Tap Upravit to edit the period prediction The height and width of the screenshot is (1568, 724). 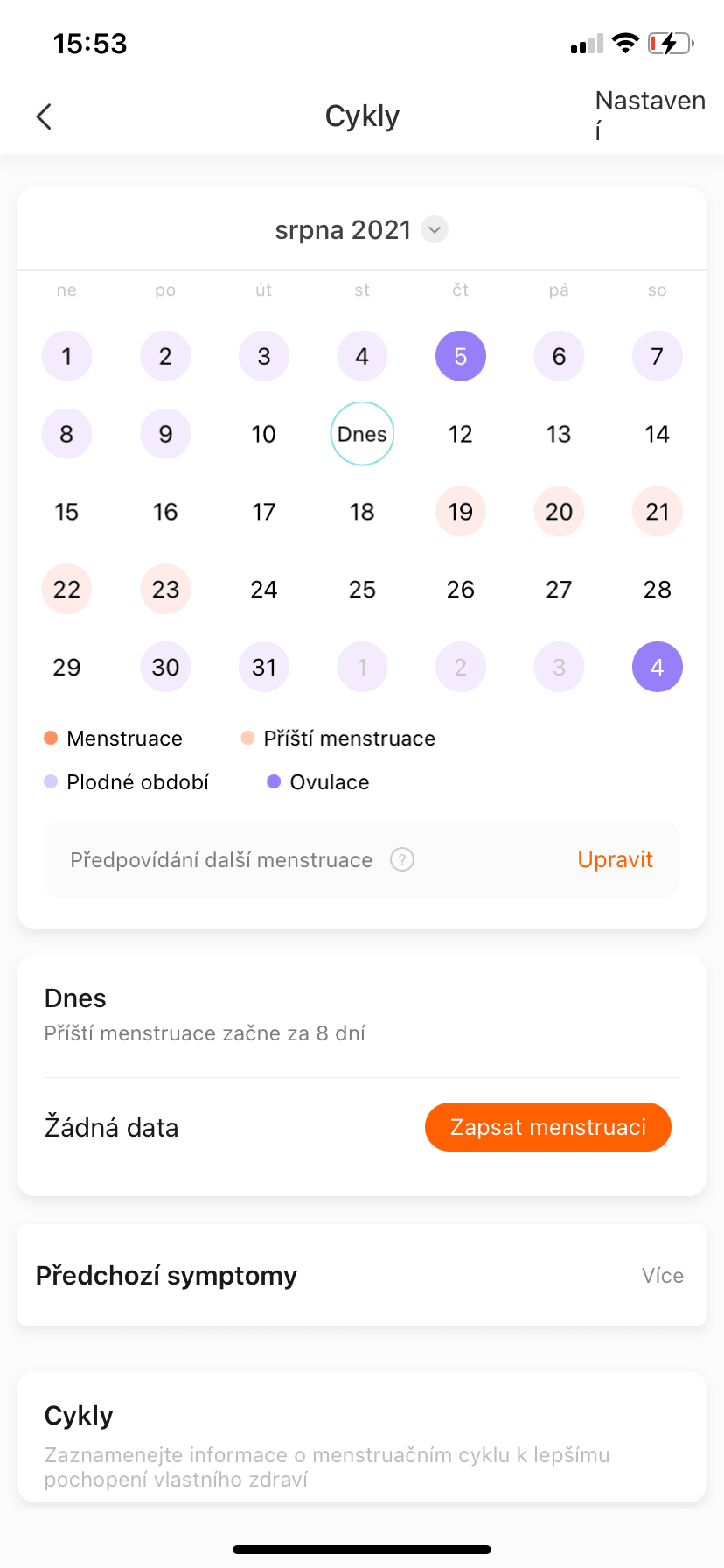tap(615, 860)
